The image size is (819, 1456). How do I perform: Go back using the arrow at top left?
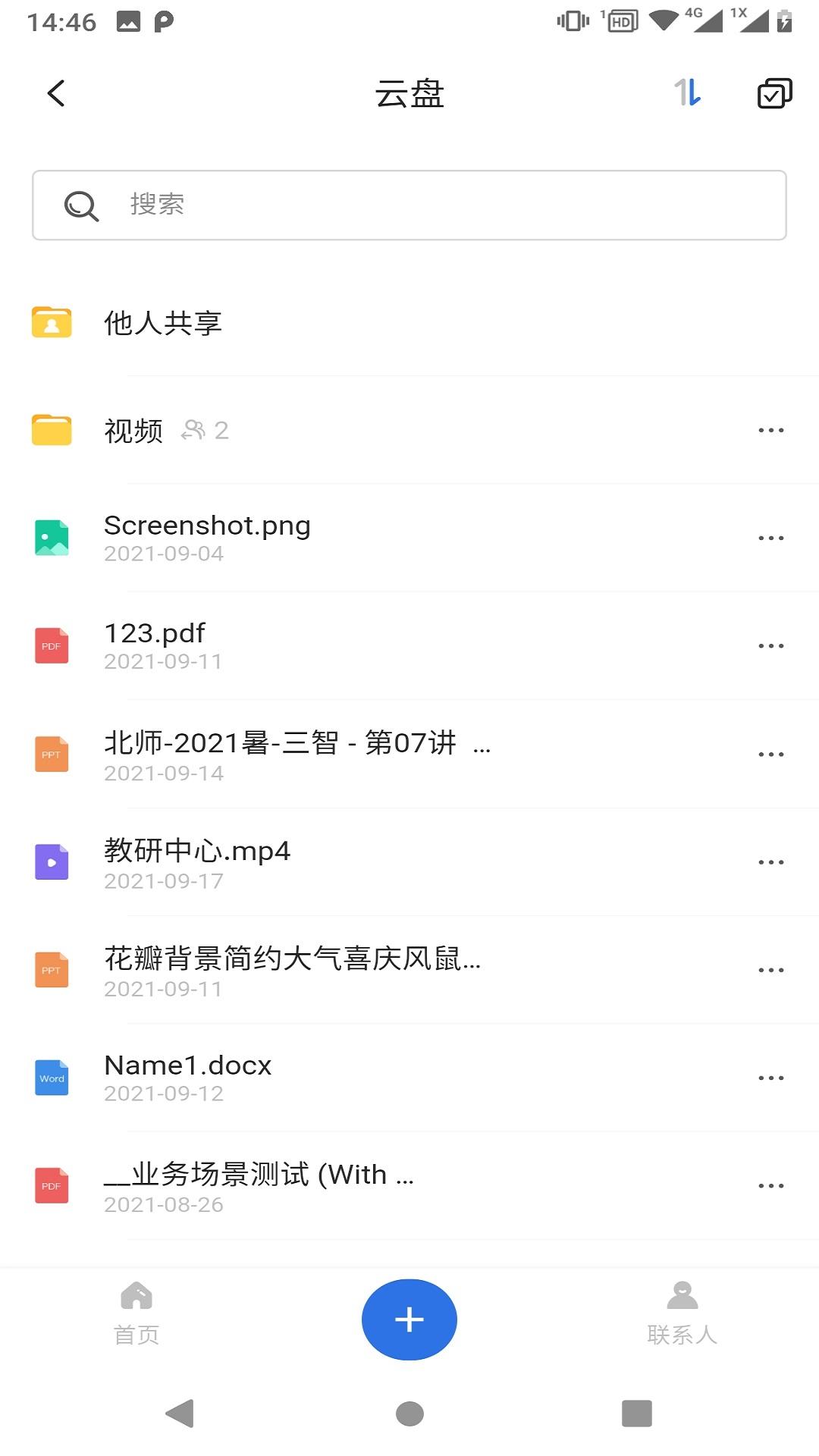point(55,93)
